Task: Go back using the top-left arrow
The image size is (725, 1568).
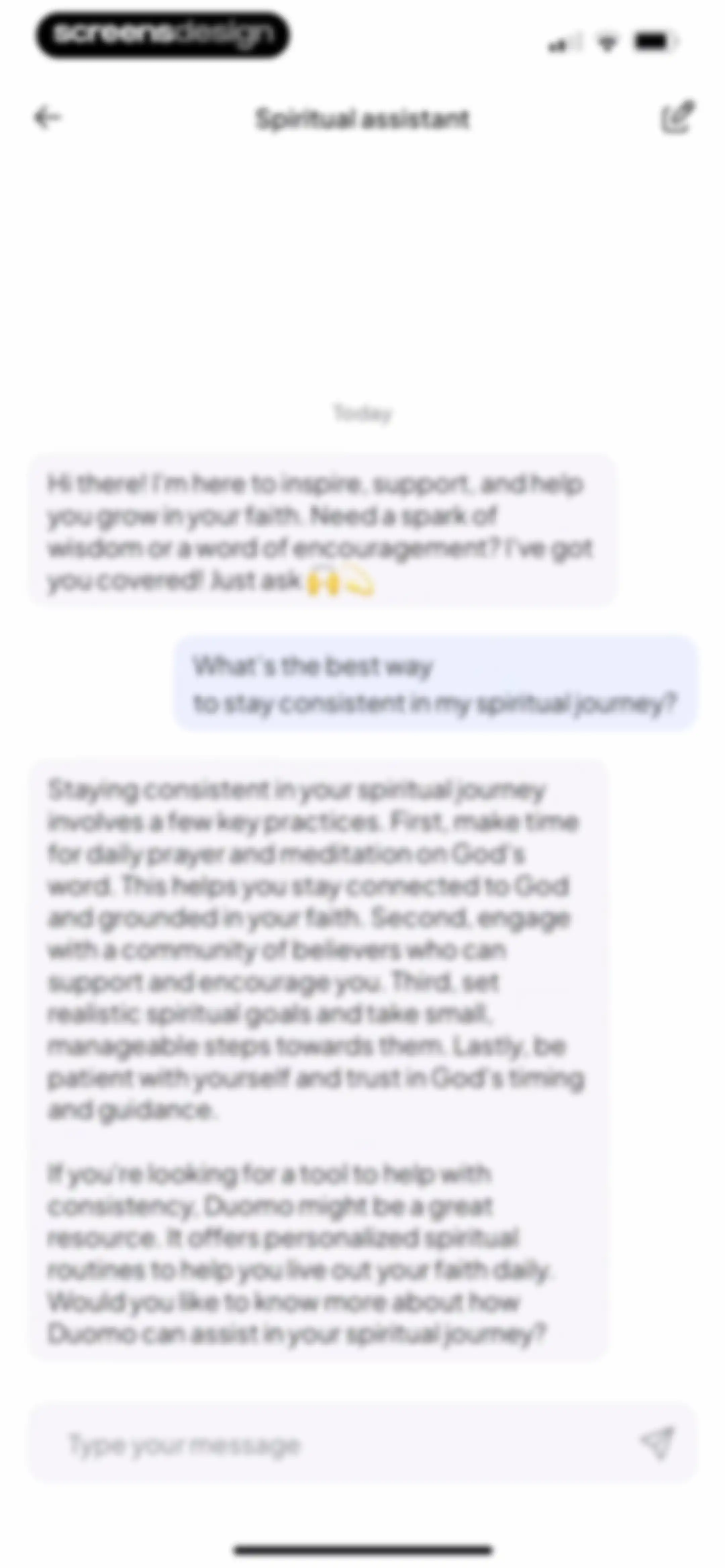Action: coord(47,118)
